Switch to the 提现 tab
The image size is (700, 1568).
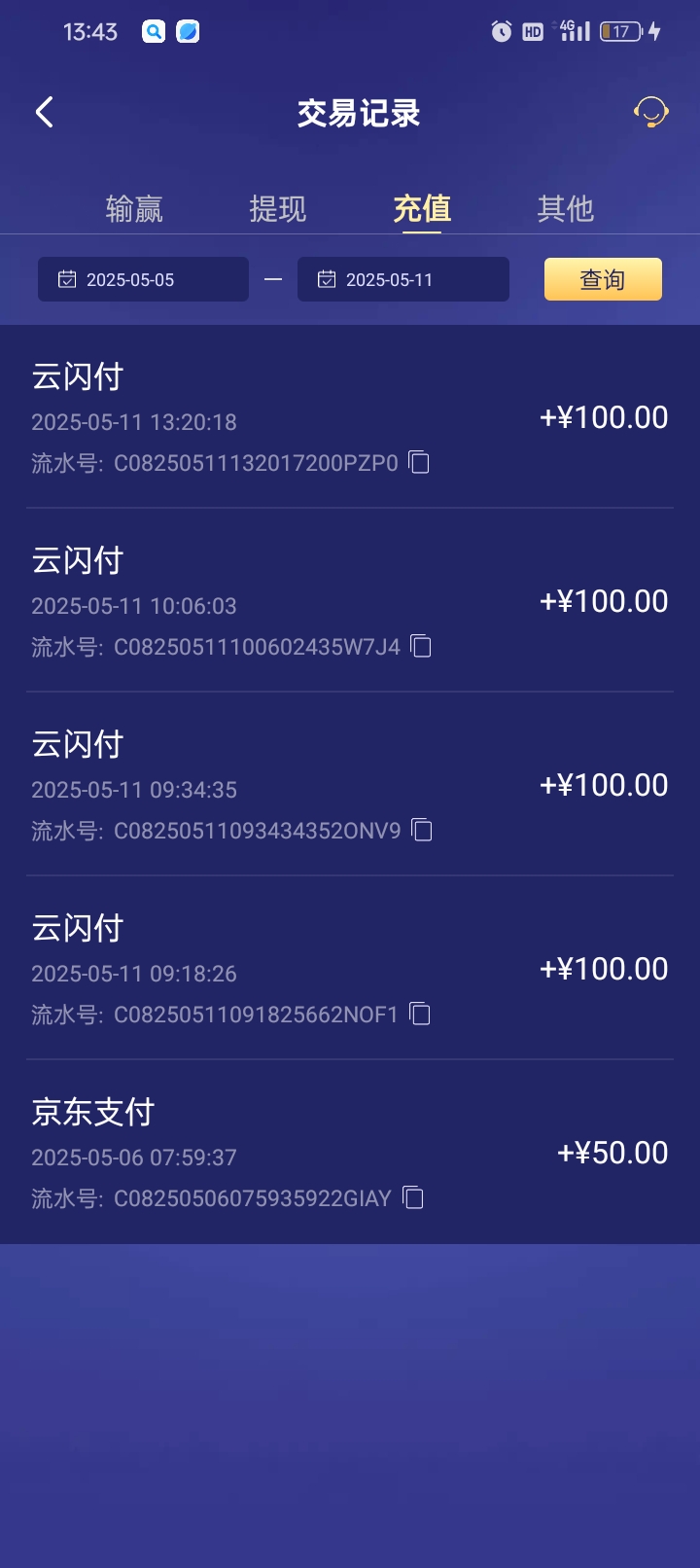278,208
